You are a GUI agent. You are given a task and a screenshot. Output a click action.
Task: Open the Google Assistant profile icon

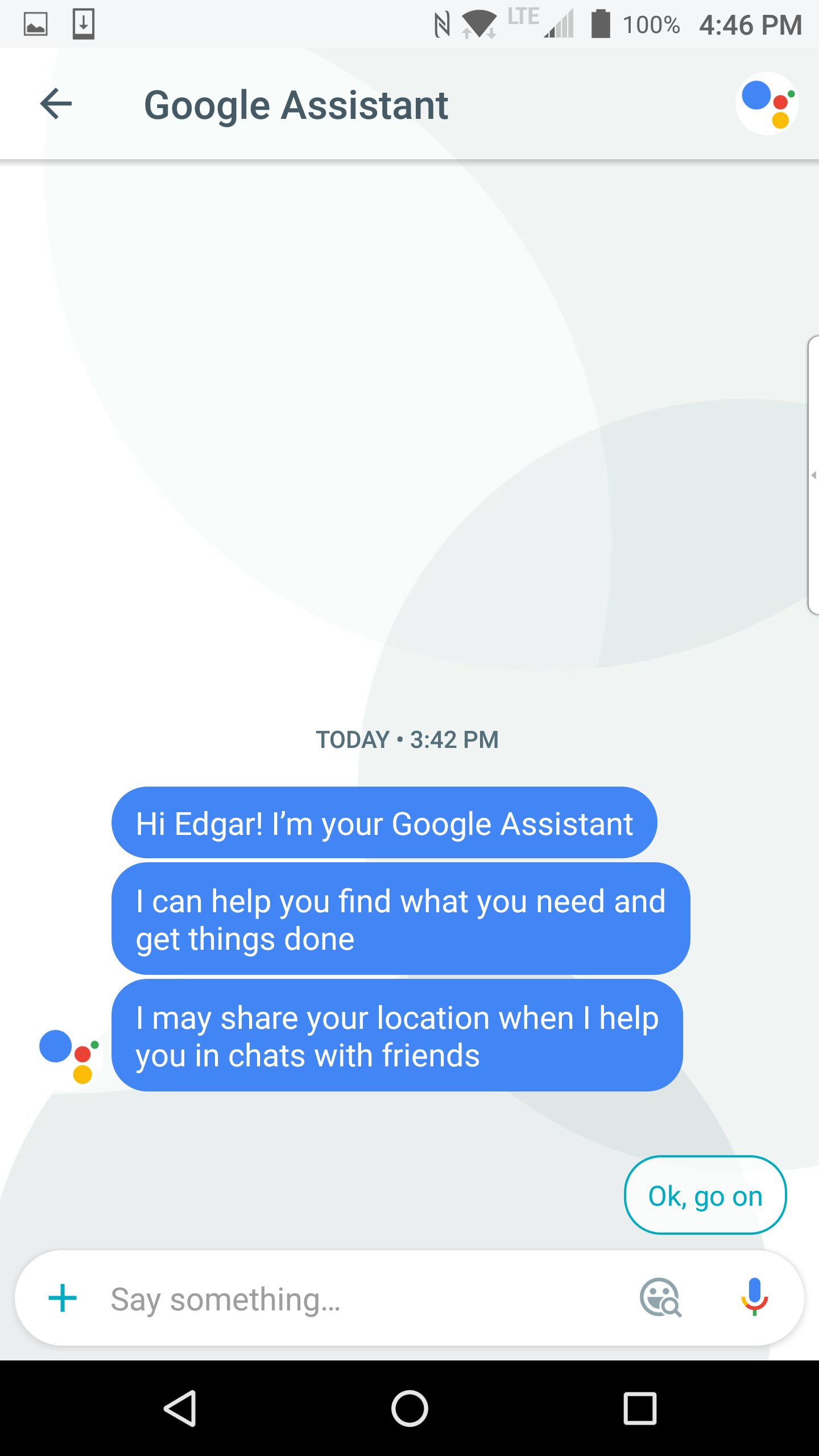pyautogui.click(x=767, y=104)
